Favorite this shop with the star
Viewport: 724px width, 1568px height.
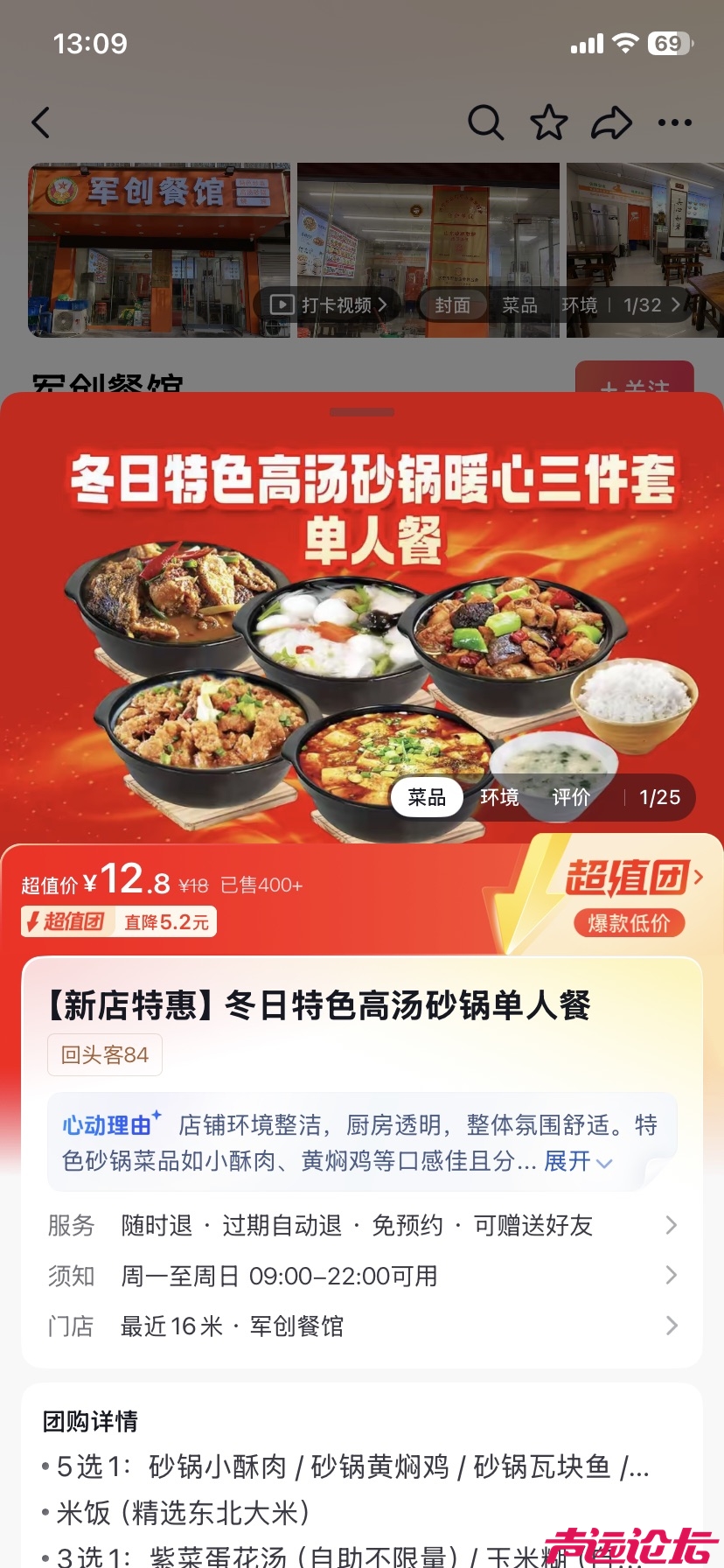[549, 122]
